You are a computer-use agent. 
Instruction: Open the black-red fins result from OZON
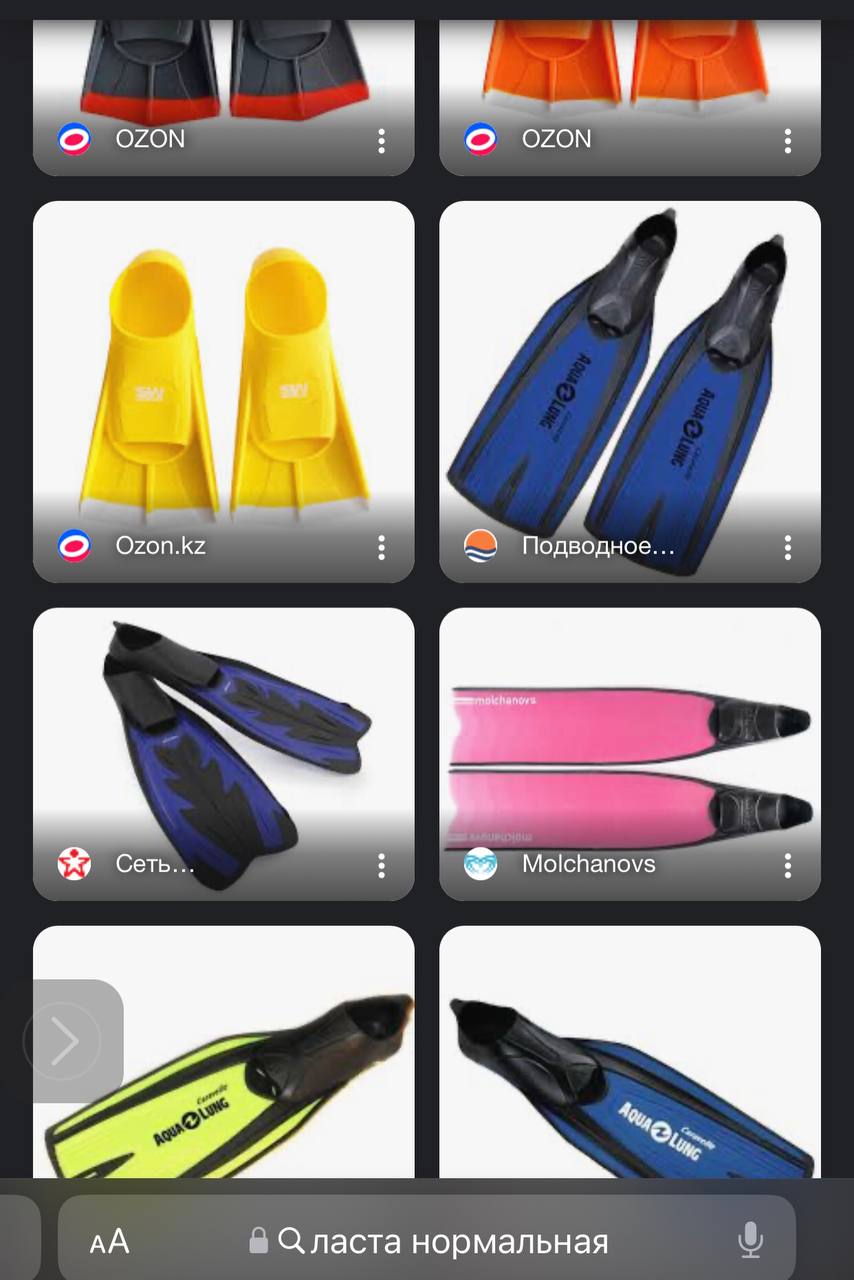(x=223, y=70)
